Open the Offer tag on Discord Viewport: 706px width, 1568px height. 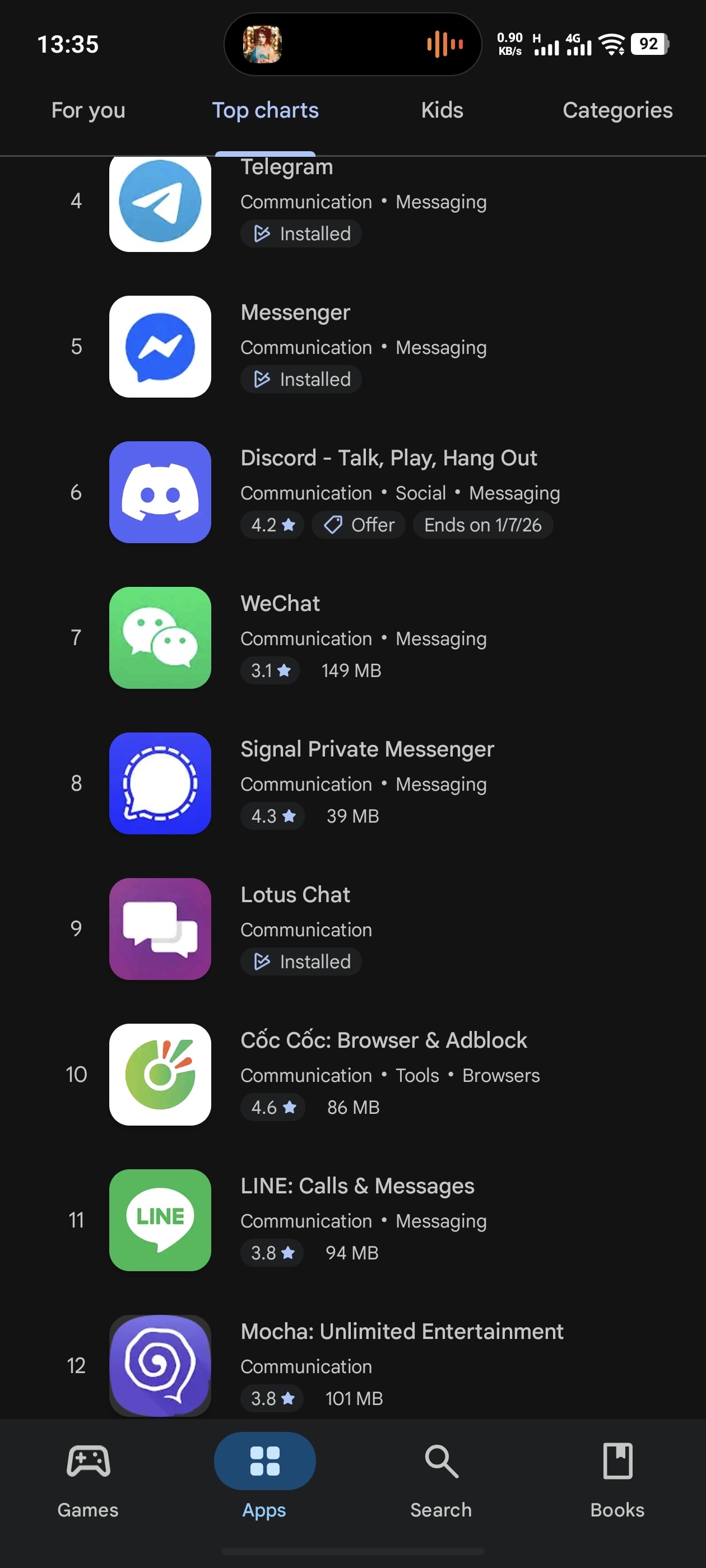click(x=359, y=524)
